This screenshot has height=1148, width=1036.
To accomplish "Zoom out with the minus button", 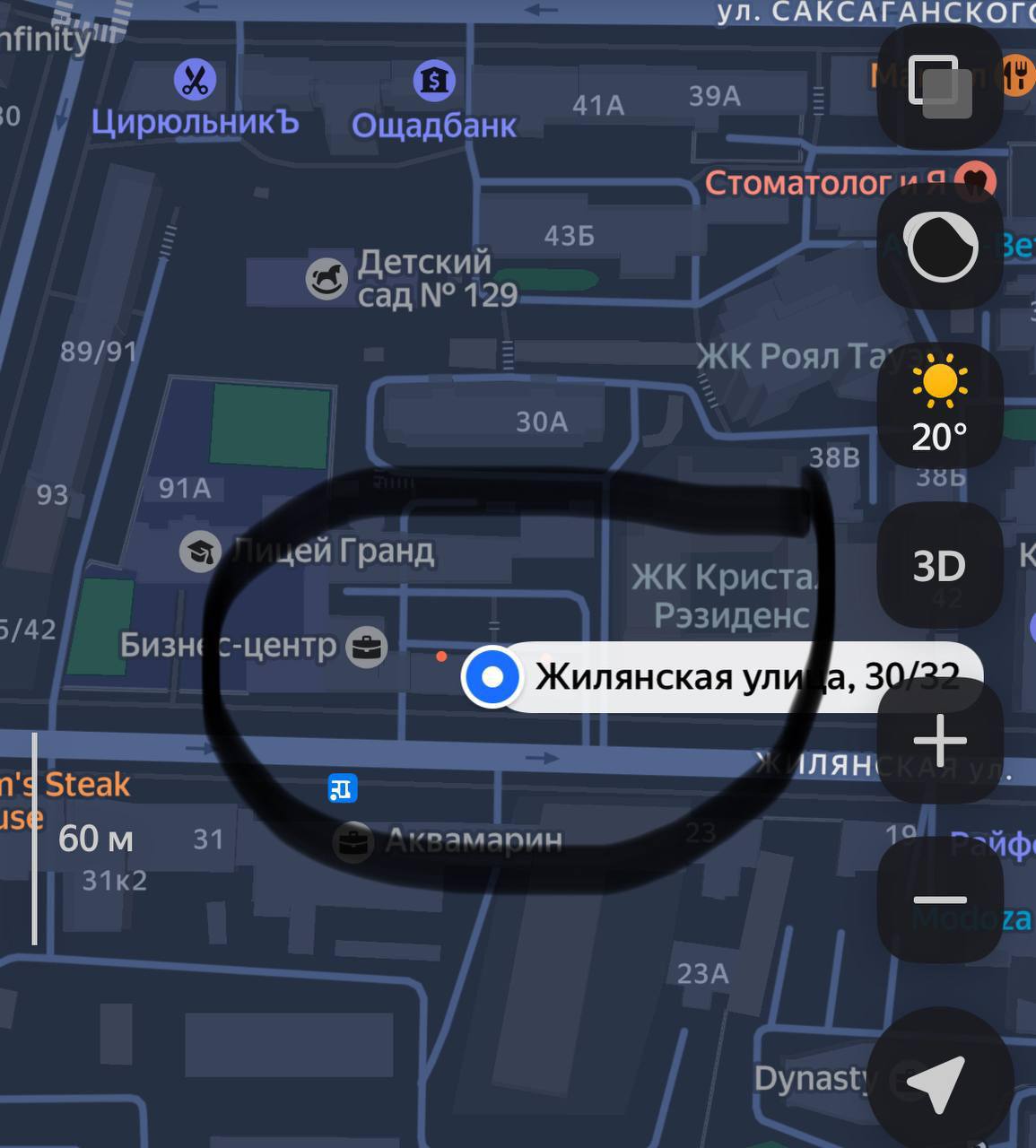I will pyautogui.click(x=939, y=900).
